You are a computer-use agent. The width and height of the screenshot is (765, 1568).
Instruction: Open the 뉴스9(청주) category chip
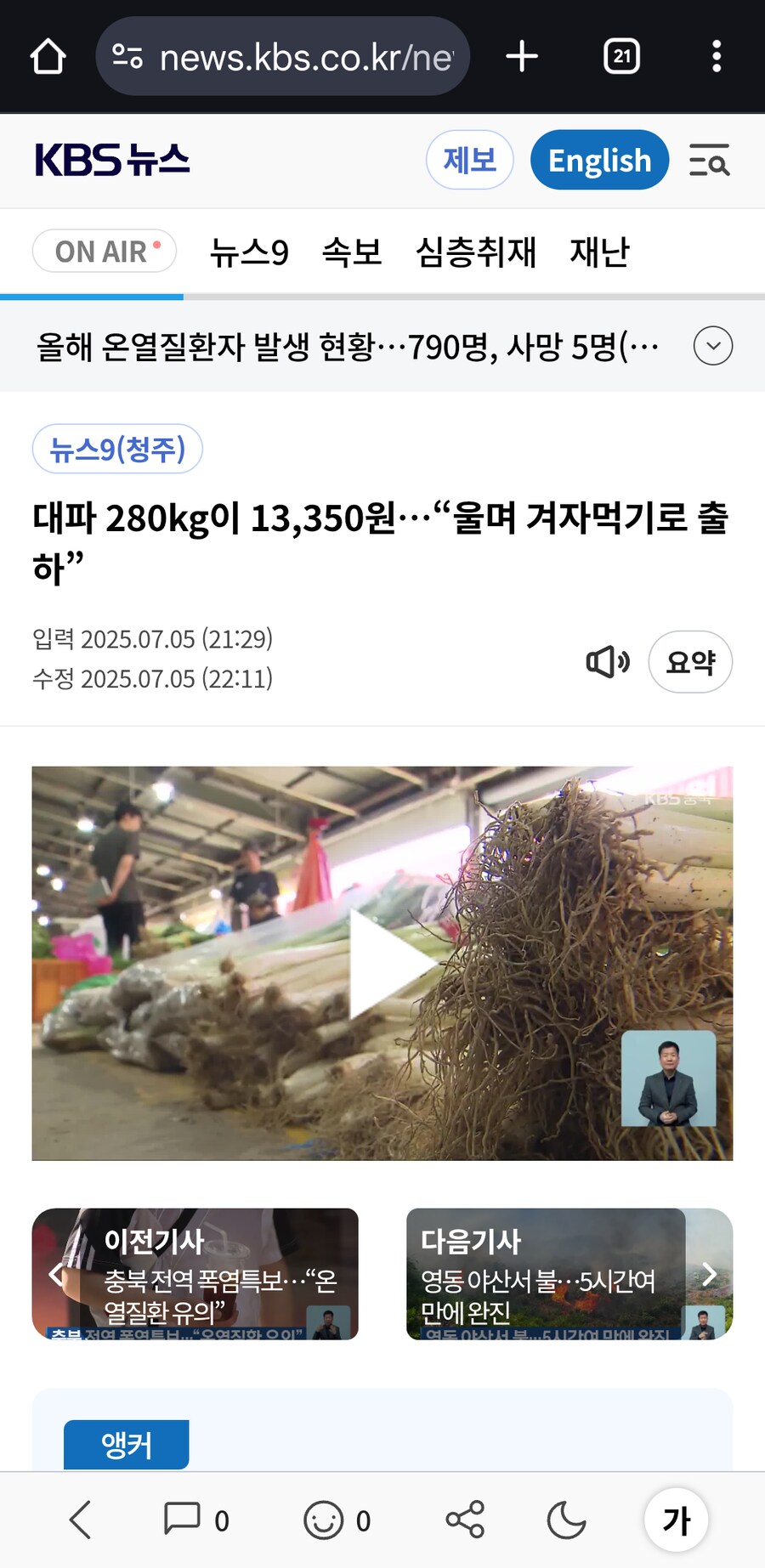coord(117,449)
